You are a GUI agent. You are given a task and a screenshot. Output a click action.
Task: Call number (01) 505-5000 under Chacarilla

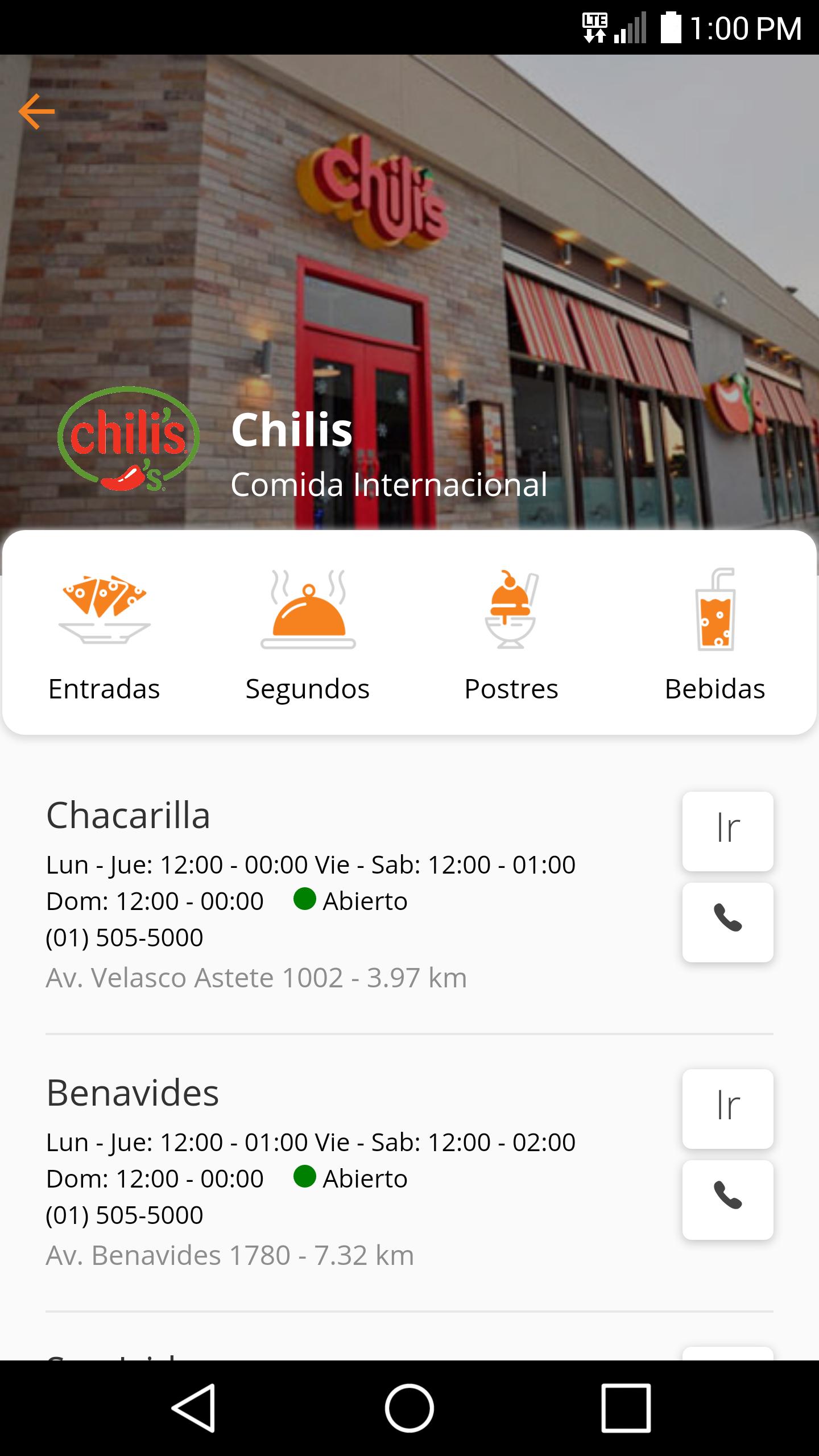pos(126,938)
